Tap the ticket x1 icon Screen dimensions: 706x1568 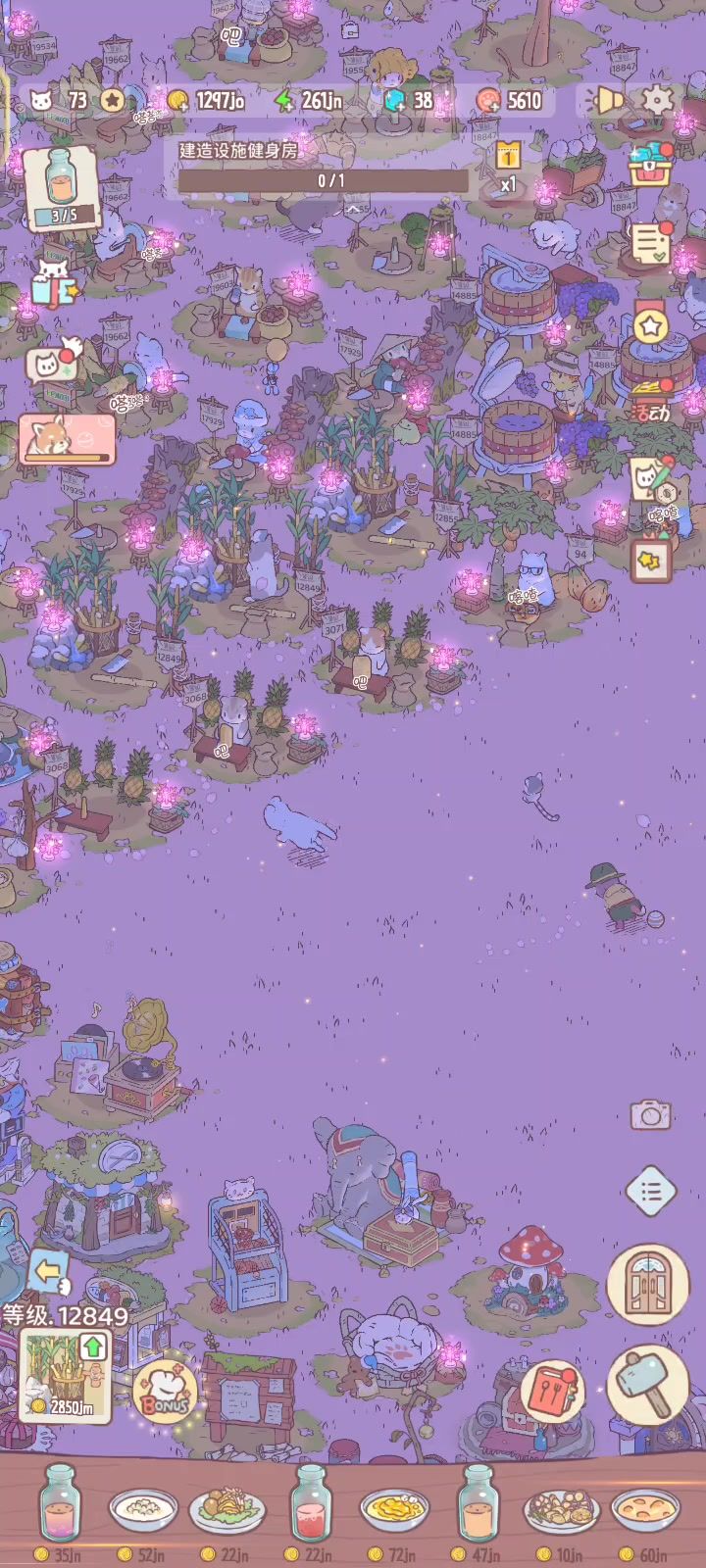(507, 167)
